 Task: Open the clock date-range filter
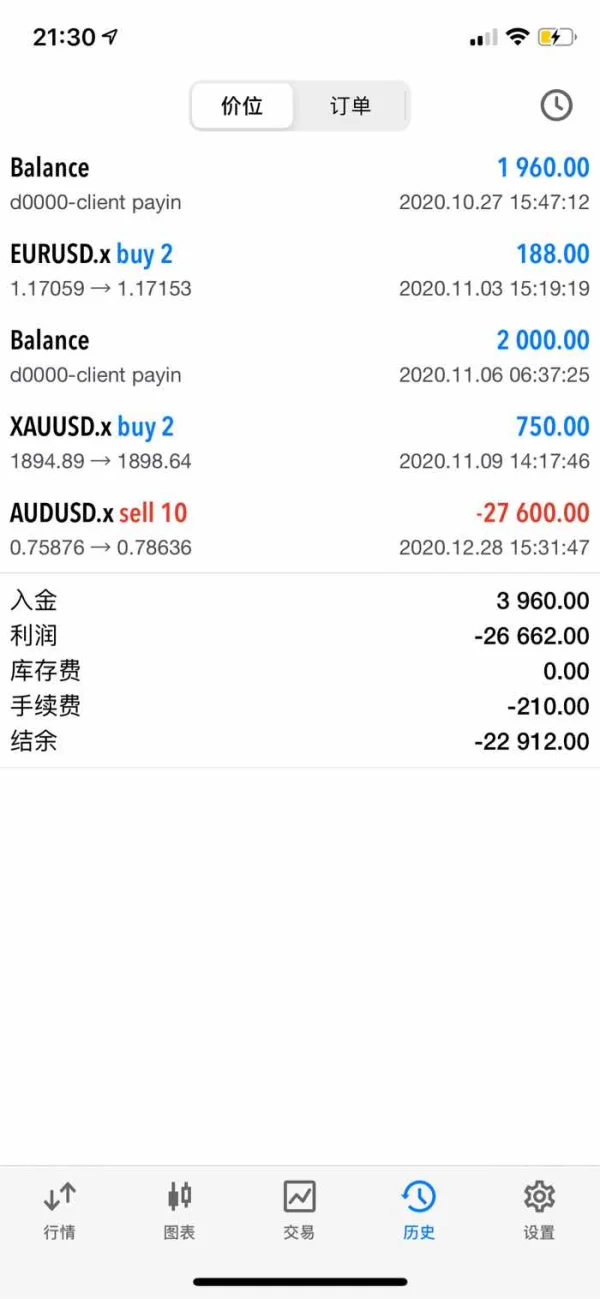pyautogui.click(x=556, y=106)
